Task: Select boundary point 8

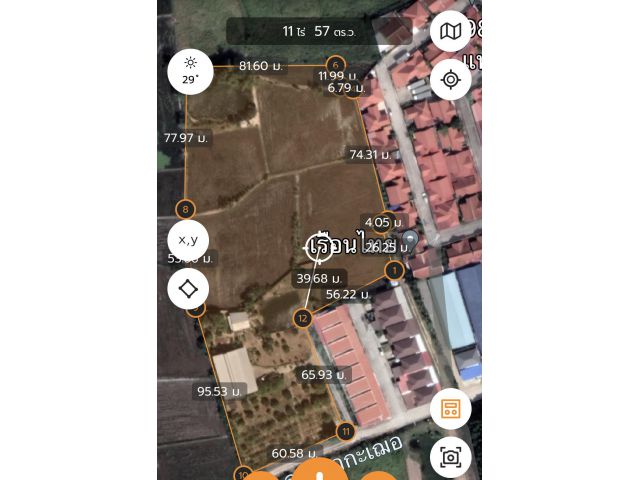Action: (x=185, y=209)
